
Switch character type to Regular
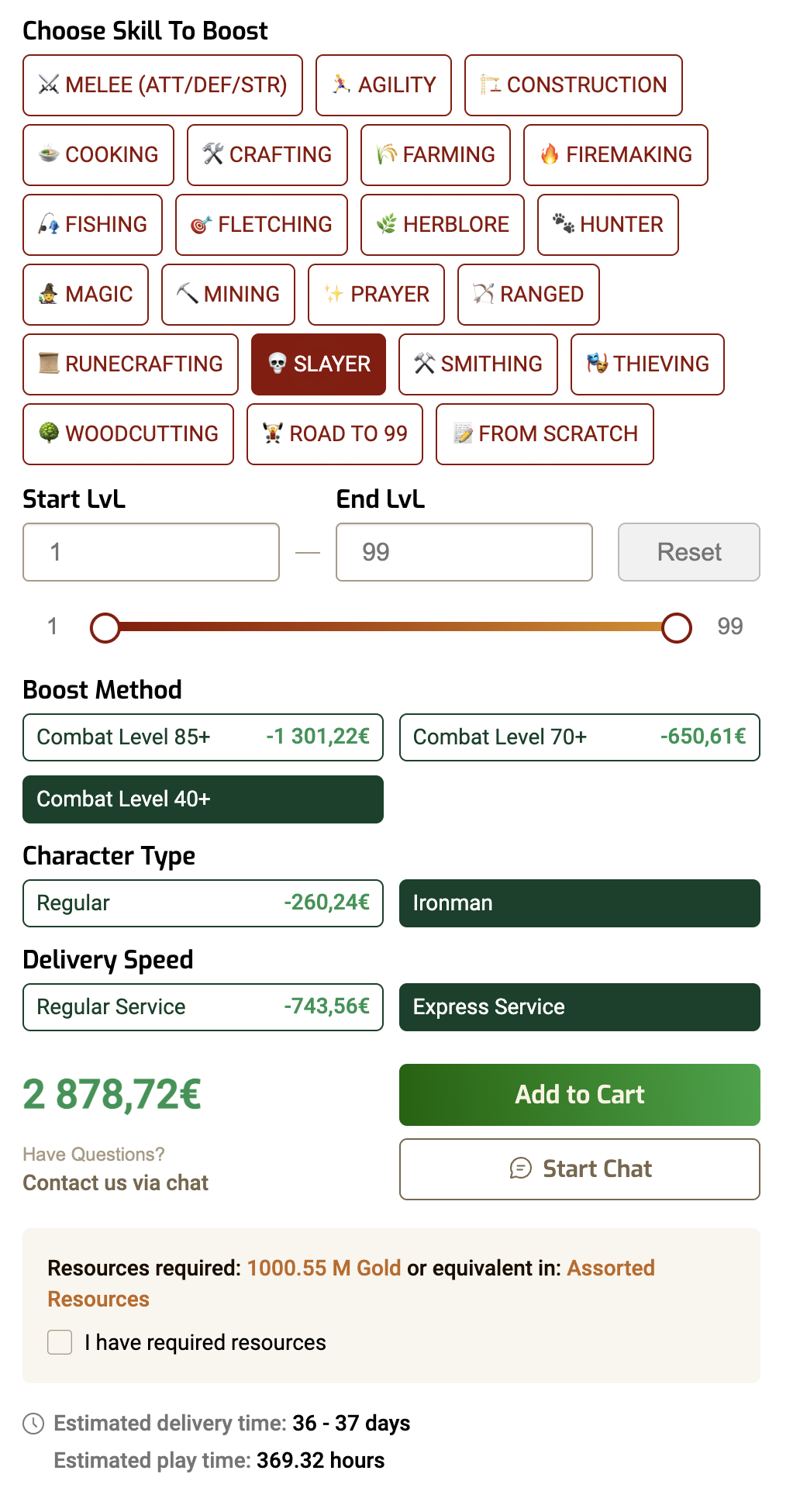(203, 903)
